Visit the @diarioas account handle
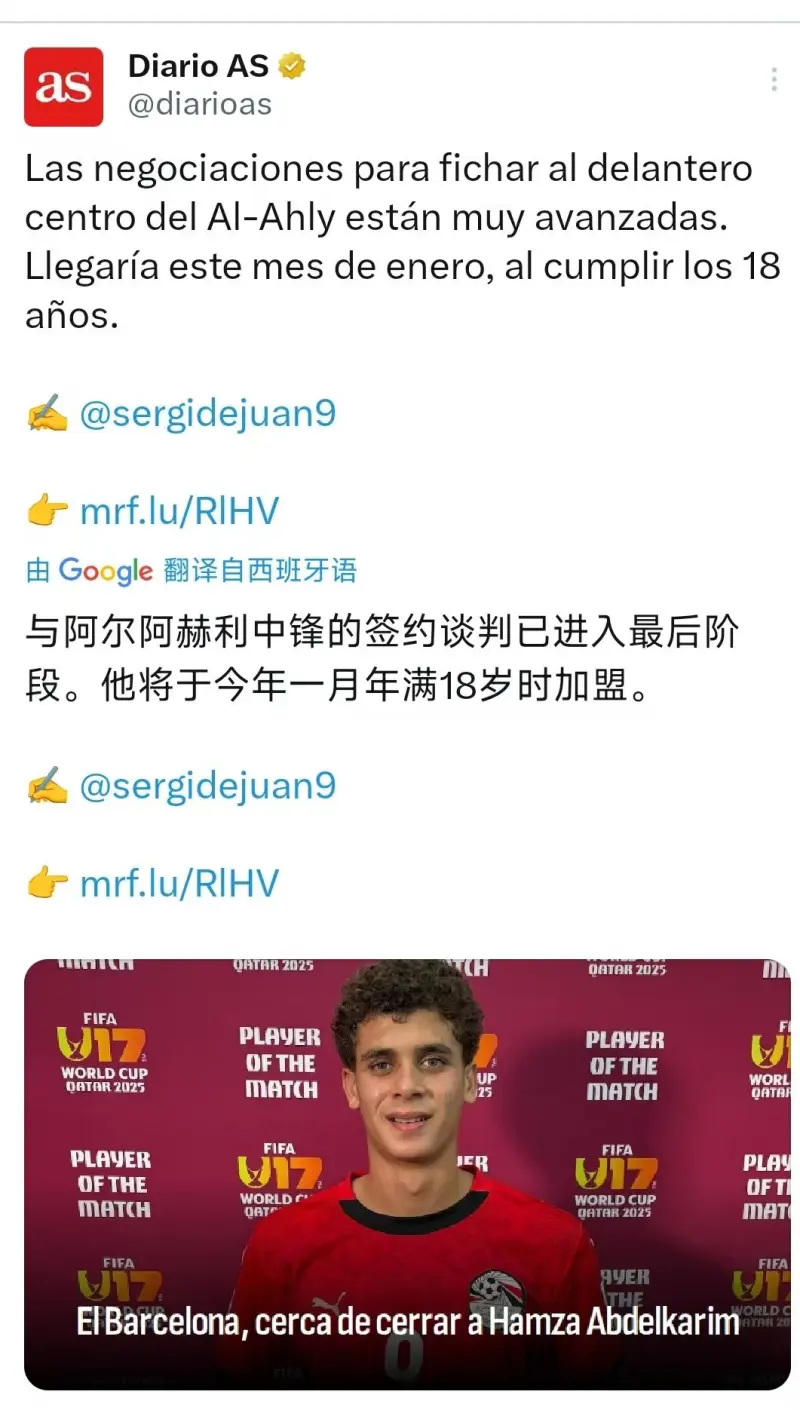Viewport: 800px width, 1410px height. point(200,104)
